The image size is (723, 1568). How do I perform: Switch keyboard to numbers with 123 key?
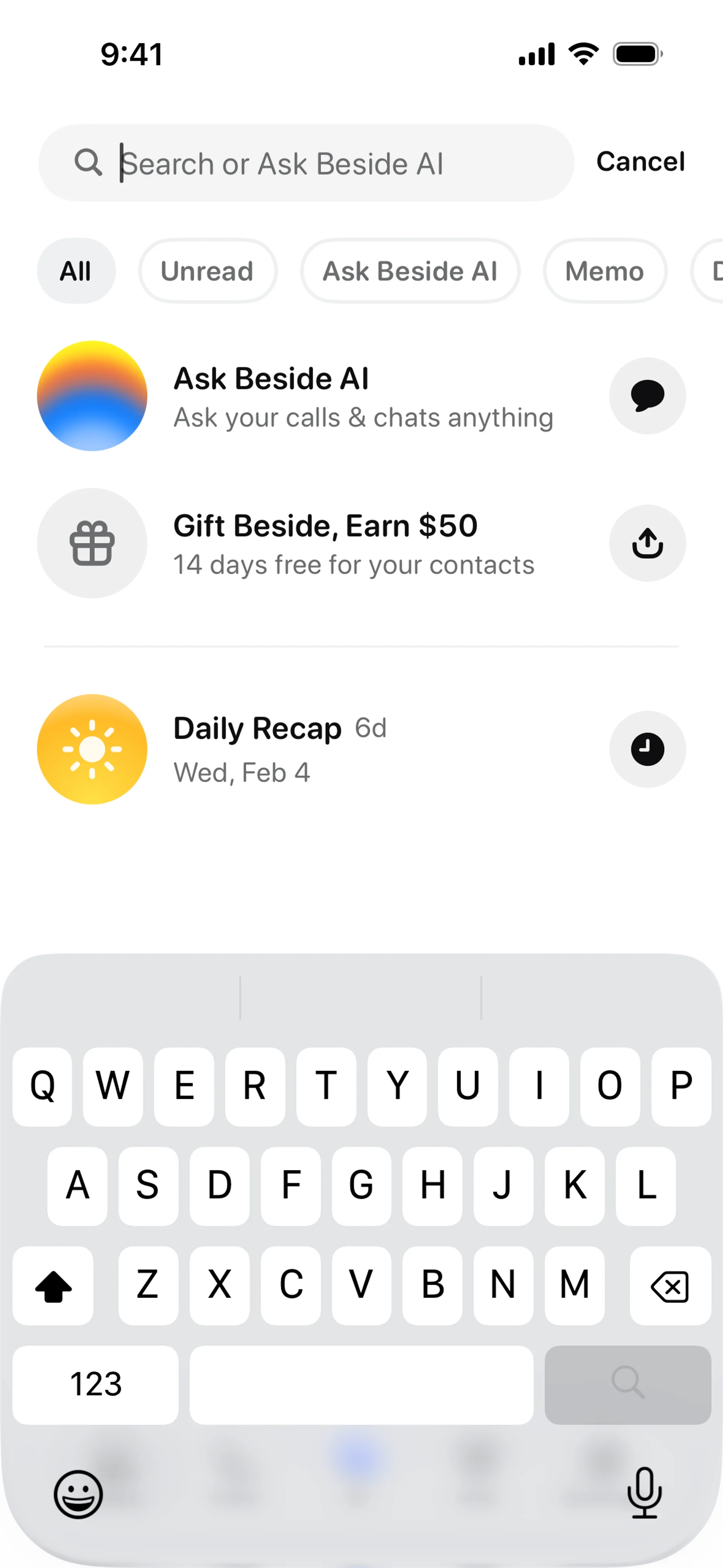point(96,1385)
